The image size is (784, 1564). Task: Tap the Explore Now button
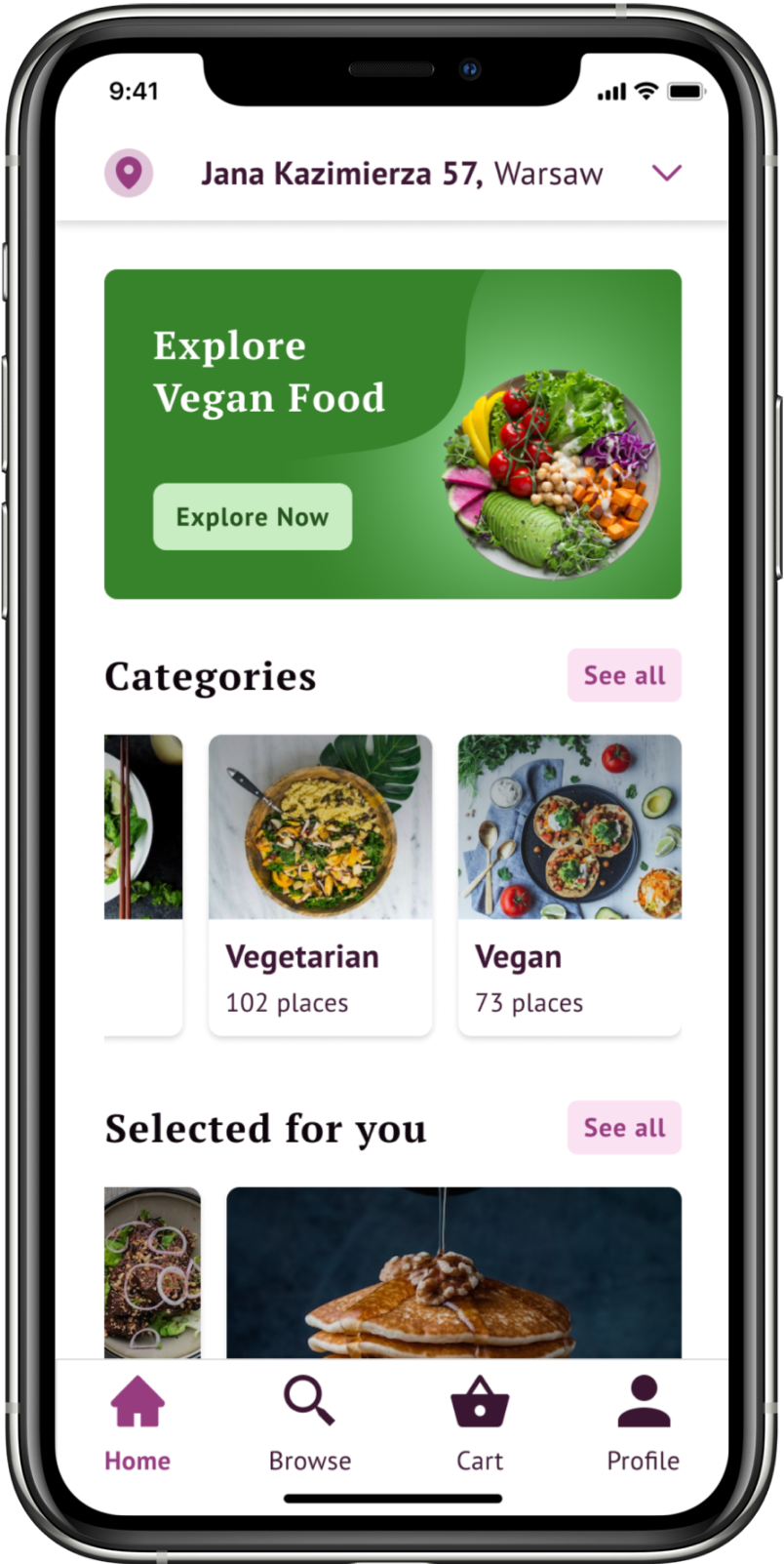tap(253, 517)
